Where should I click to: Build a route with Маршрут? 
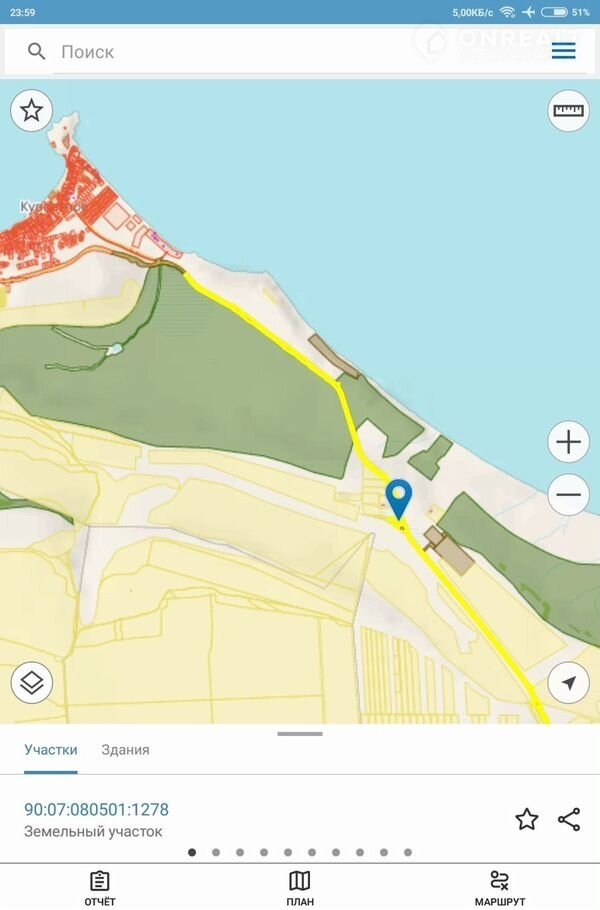(500, 888)
